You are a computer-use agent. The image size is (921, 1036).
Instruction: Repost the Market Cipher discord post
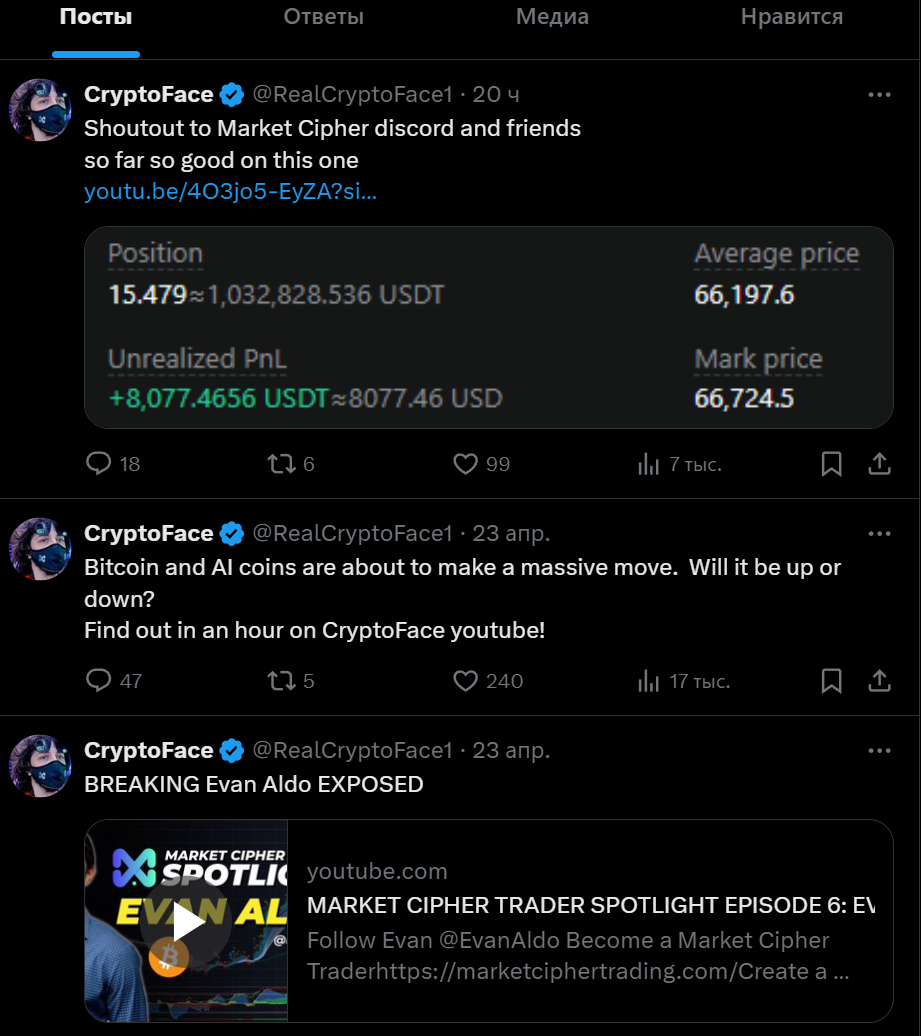pyautogui.click(x=281, y=464)
